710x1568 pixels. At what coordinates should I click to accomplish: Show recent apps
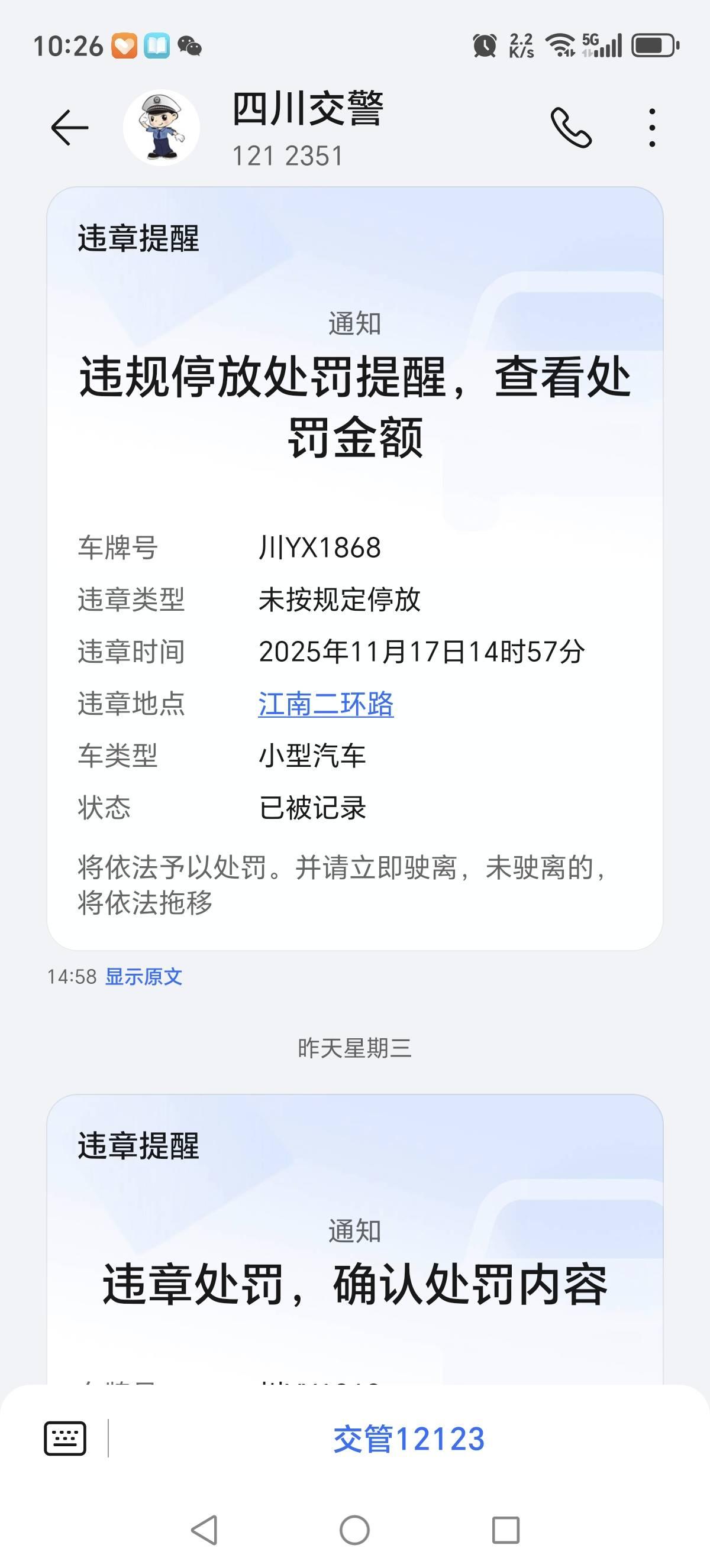505,1530
